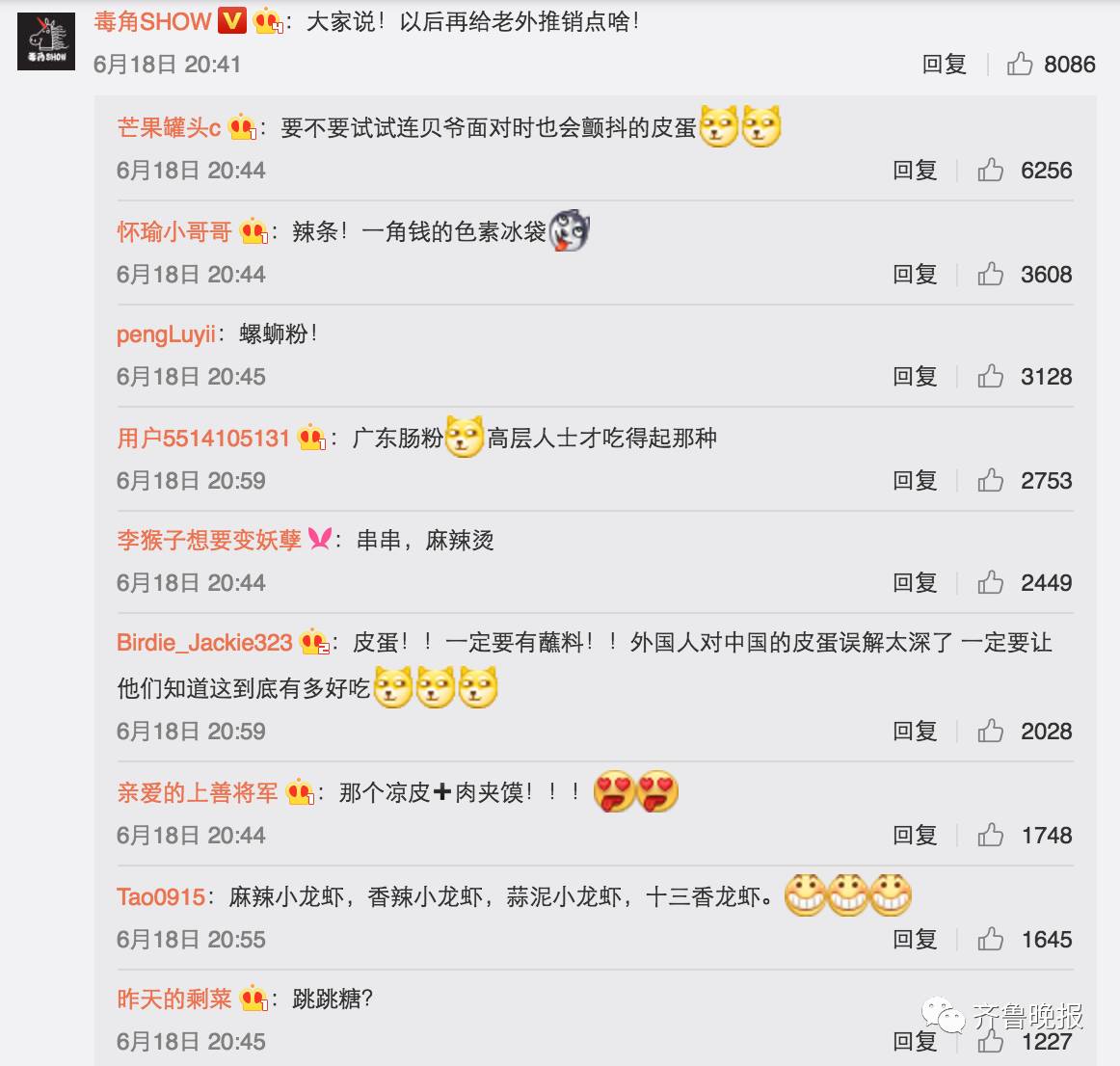Open the 芒果罐头c username link
Viewport: 1120px width, 1066px height.
[169, 127]
